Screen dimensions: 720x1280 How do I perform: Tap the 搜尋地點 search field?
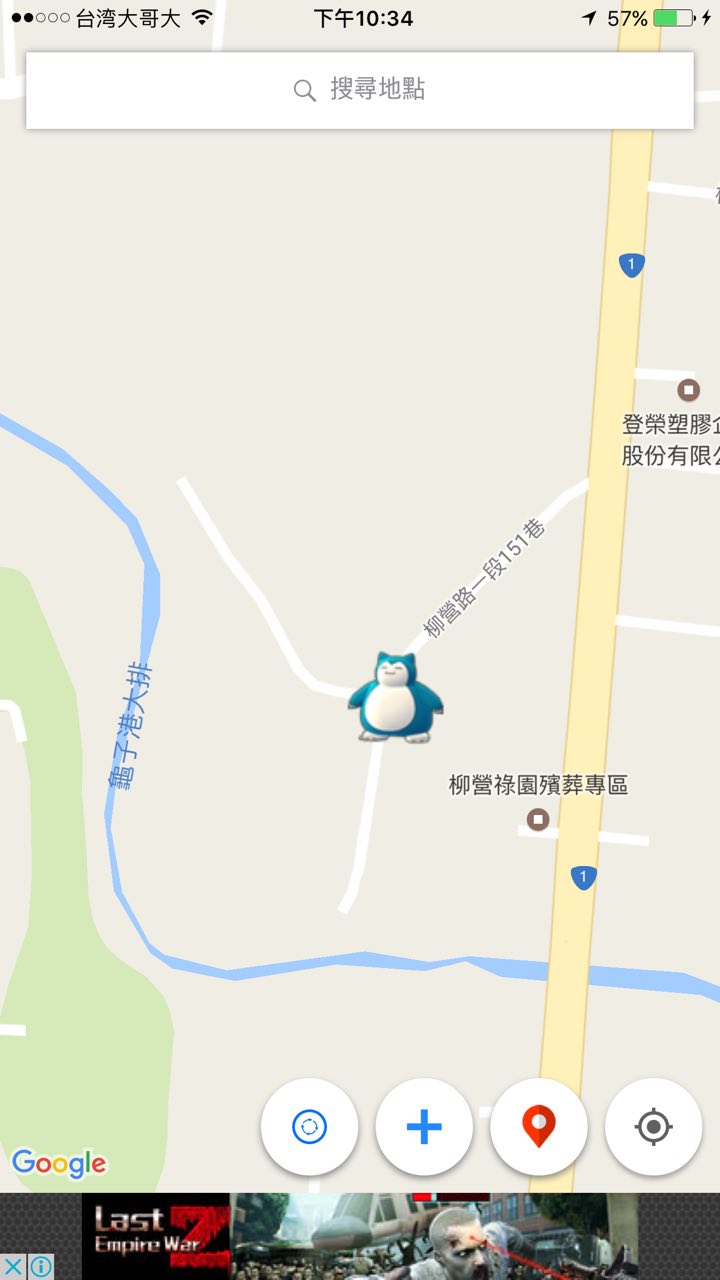(360, 90)
